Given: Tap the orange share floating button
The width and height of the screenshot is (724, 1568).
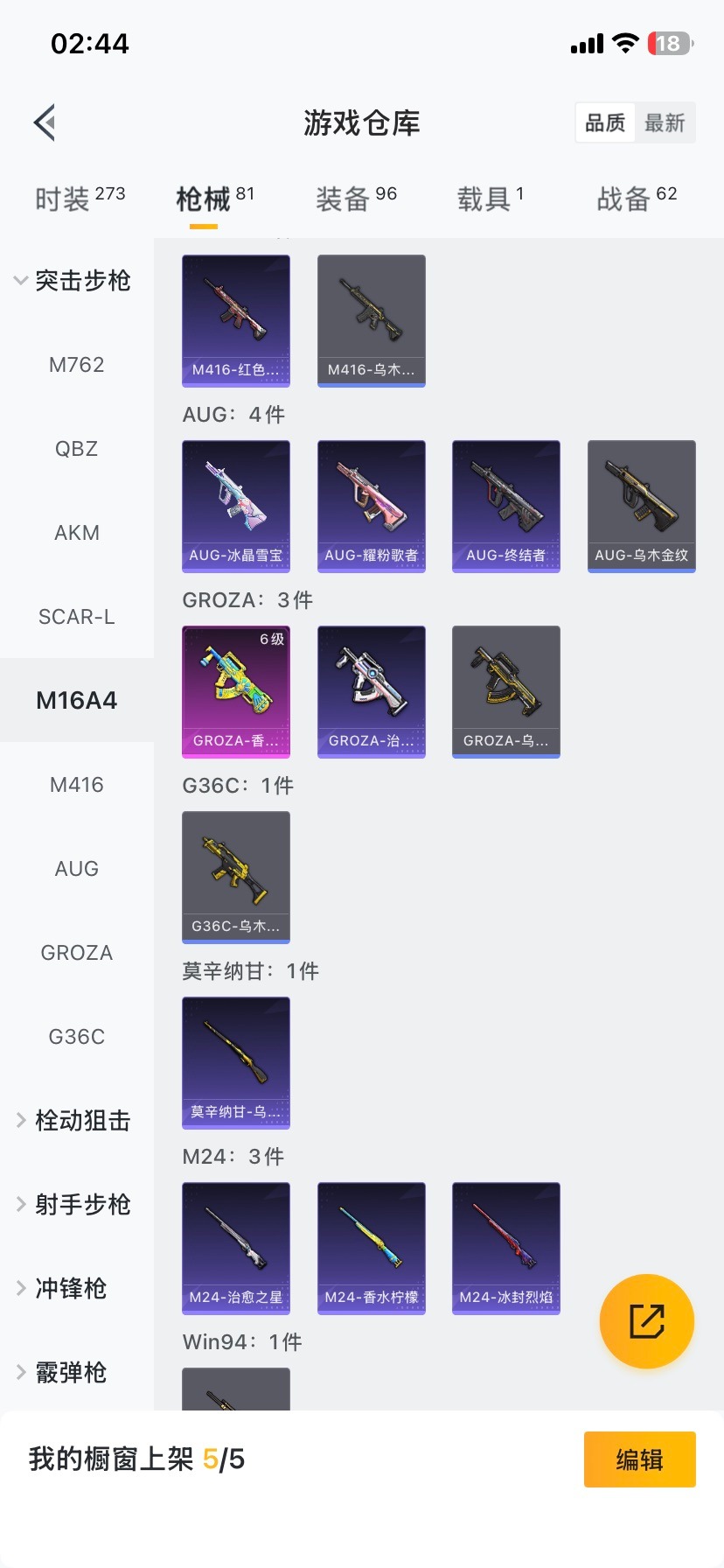Looking at the screenshot, I should pos(647,1321).
